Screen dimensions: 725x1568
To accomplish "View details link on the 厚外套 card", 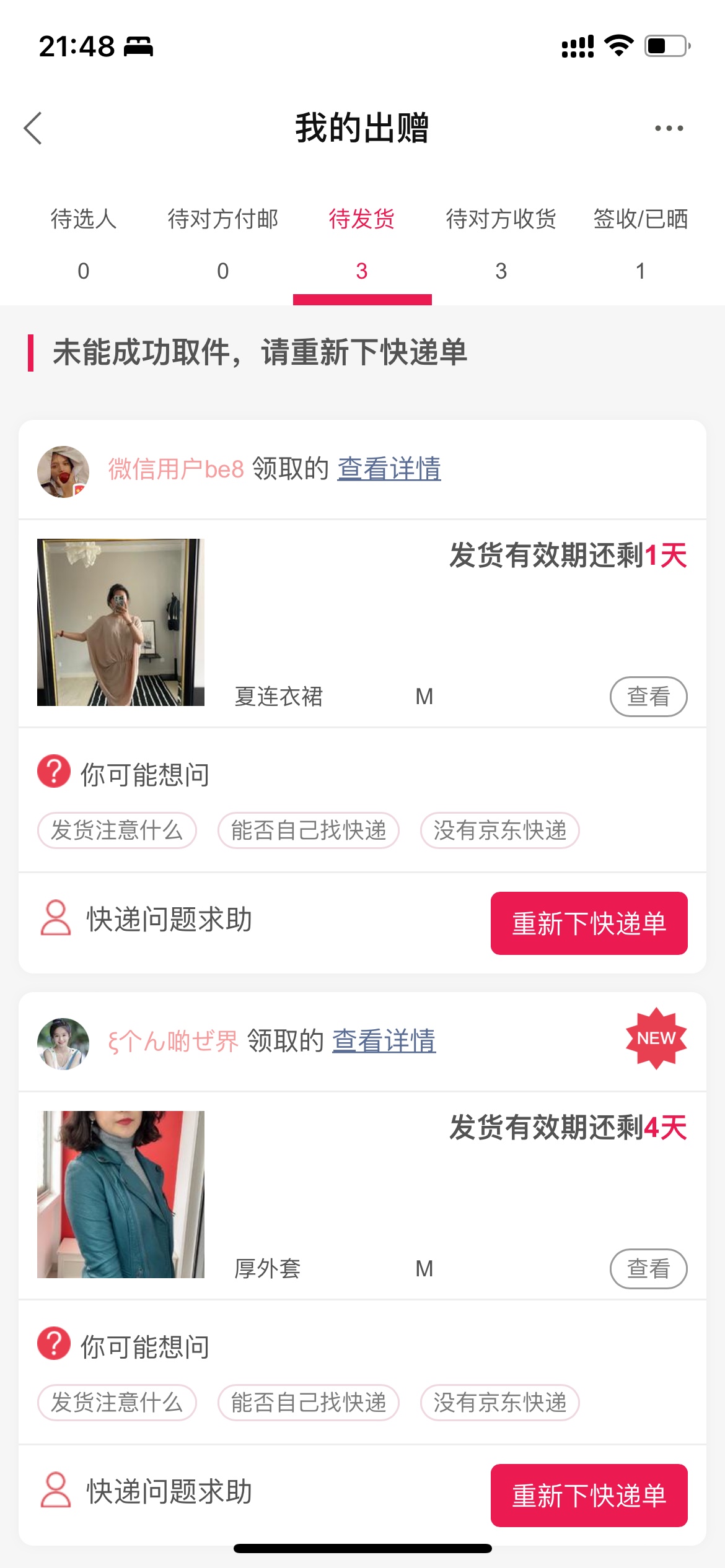I will (x=384, y=1041).
